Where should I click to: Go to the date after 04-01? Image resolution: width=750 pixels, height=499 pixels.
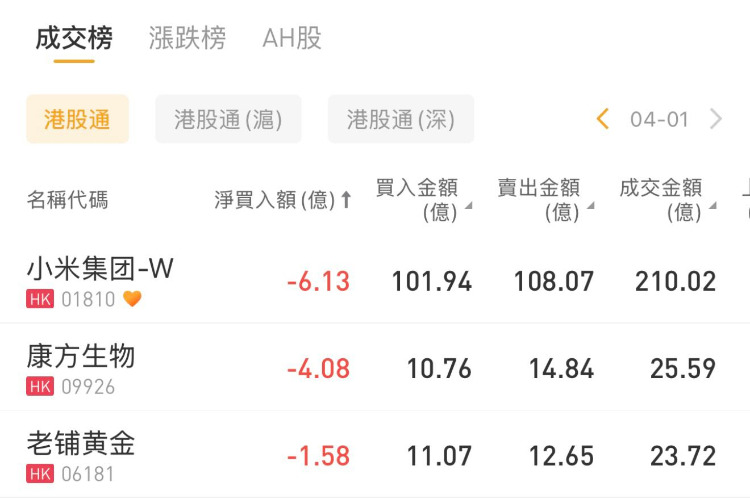(716, 120)
